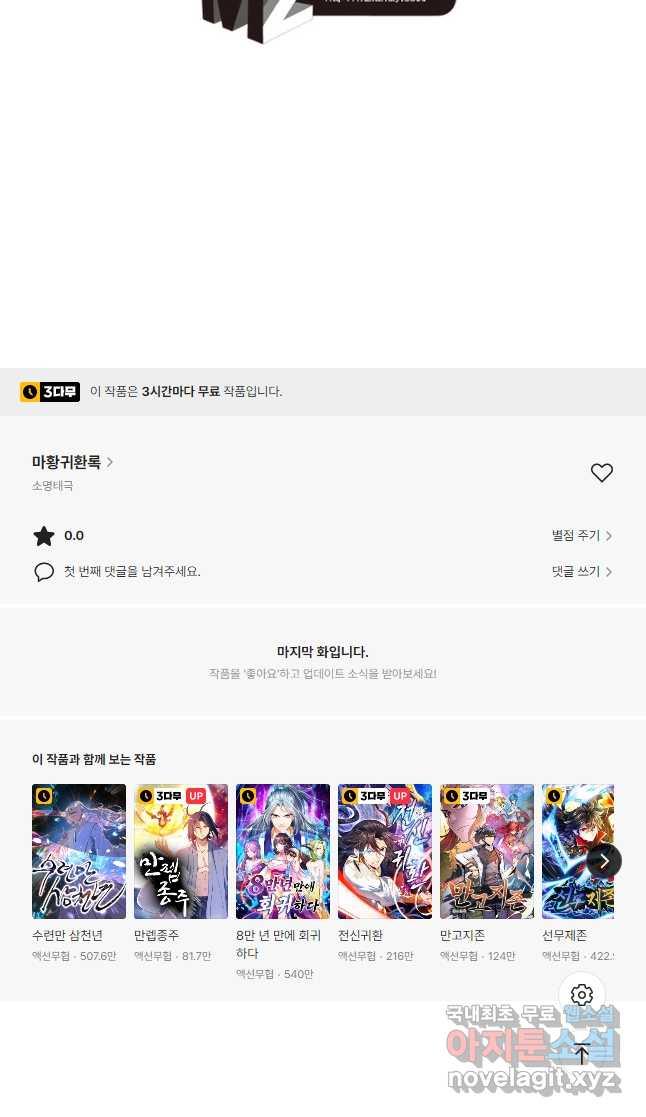Screen dimensions: 646x1117
Task: Open the 수련만 삼천년 webtoon card
Action: tap(79, 851)
